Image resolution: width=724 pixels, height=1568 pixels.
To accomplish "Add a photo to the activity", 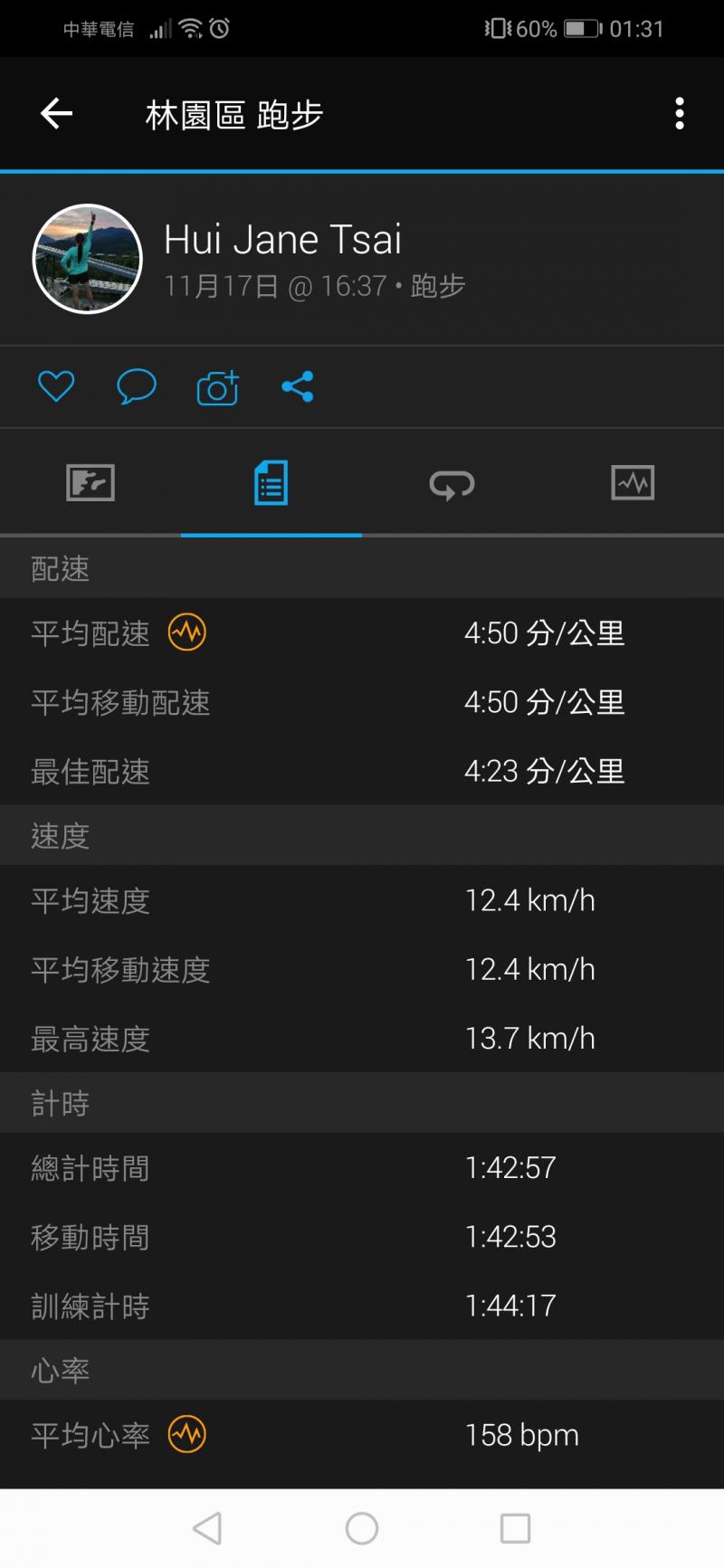I will click(217, 387).
